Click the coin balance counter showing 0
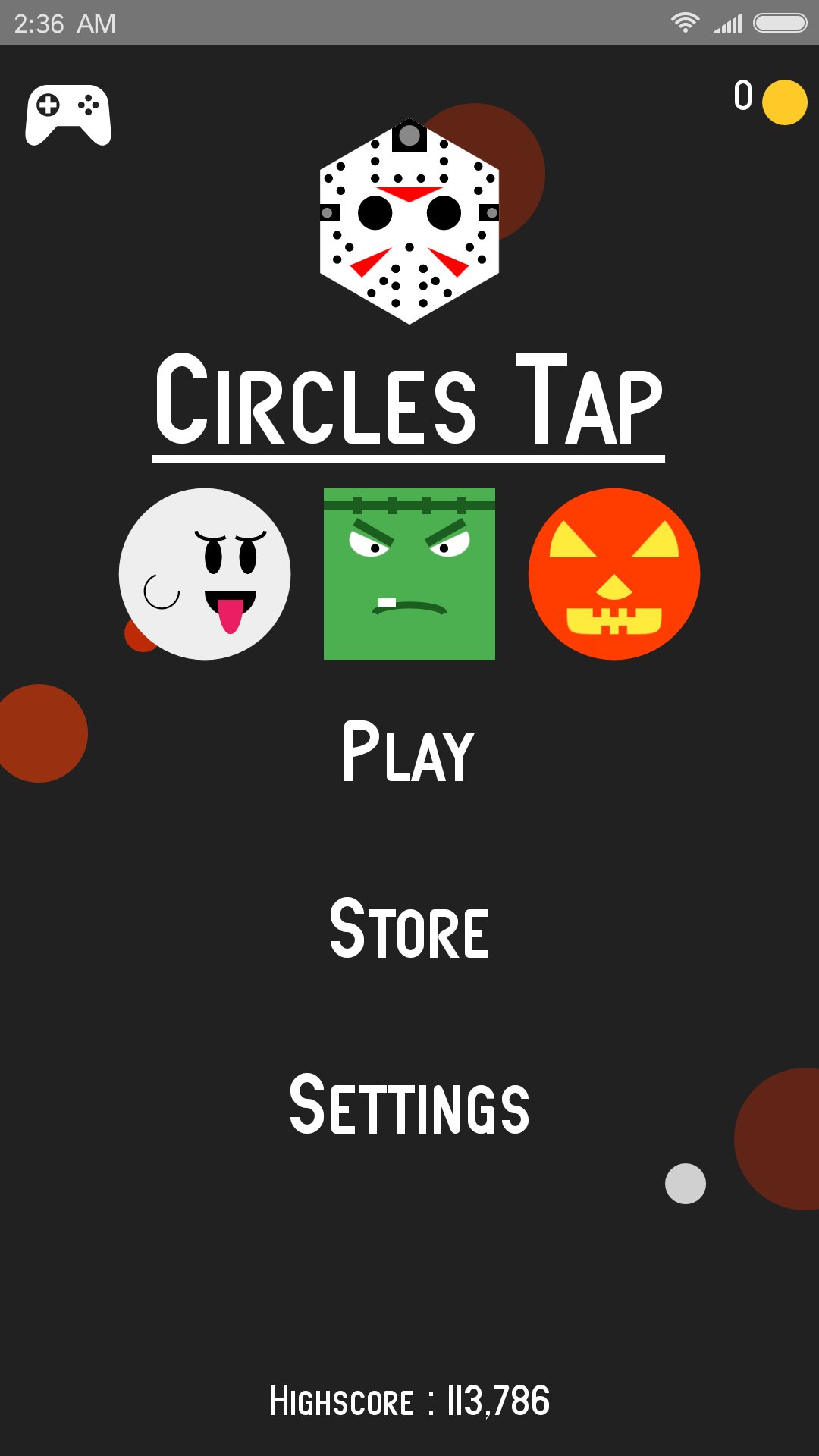Viewport: 819px width, 1456px height. point(742,97)
